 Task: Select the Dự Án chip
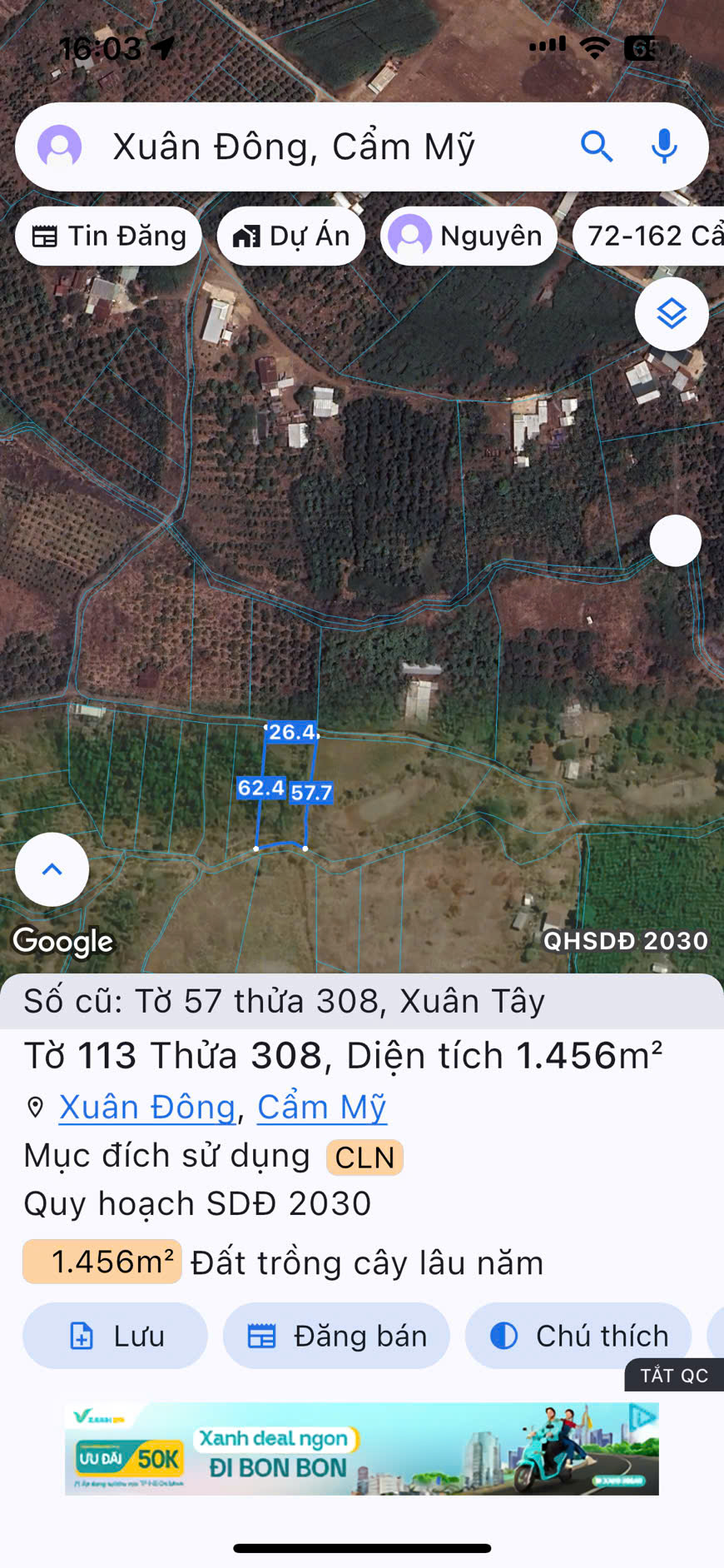click(x=291, y=236)
